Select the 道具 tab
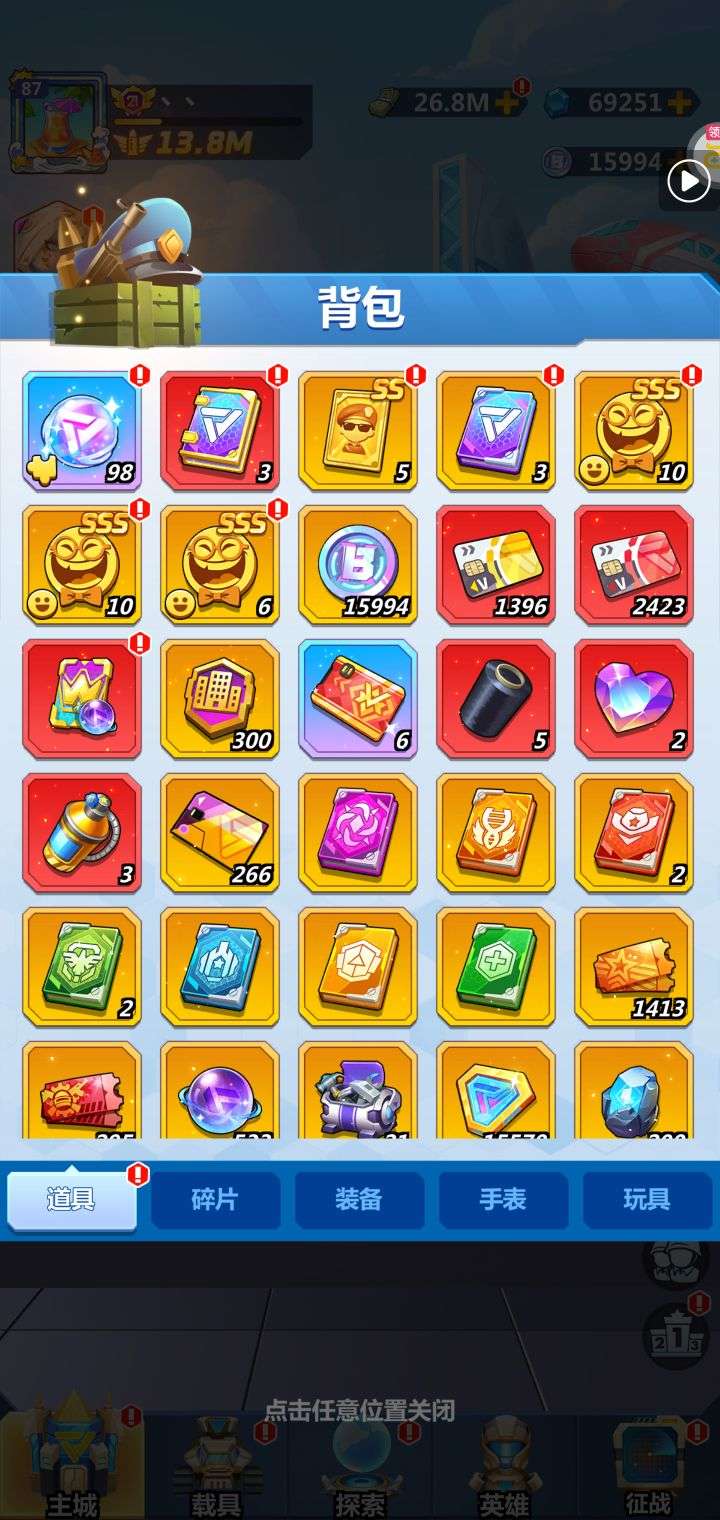This screenshot has height=1520, width=720. click(71, 1200)
